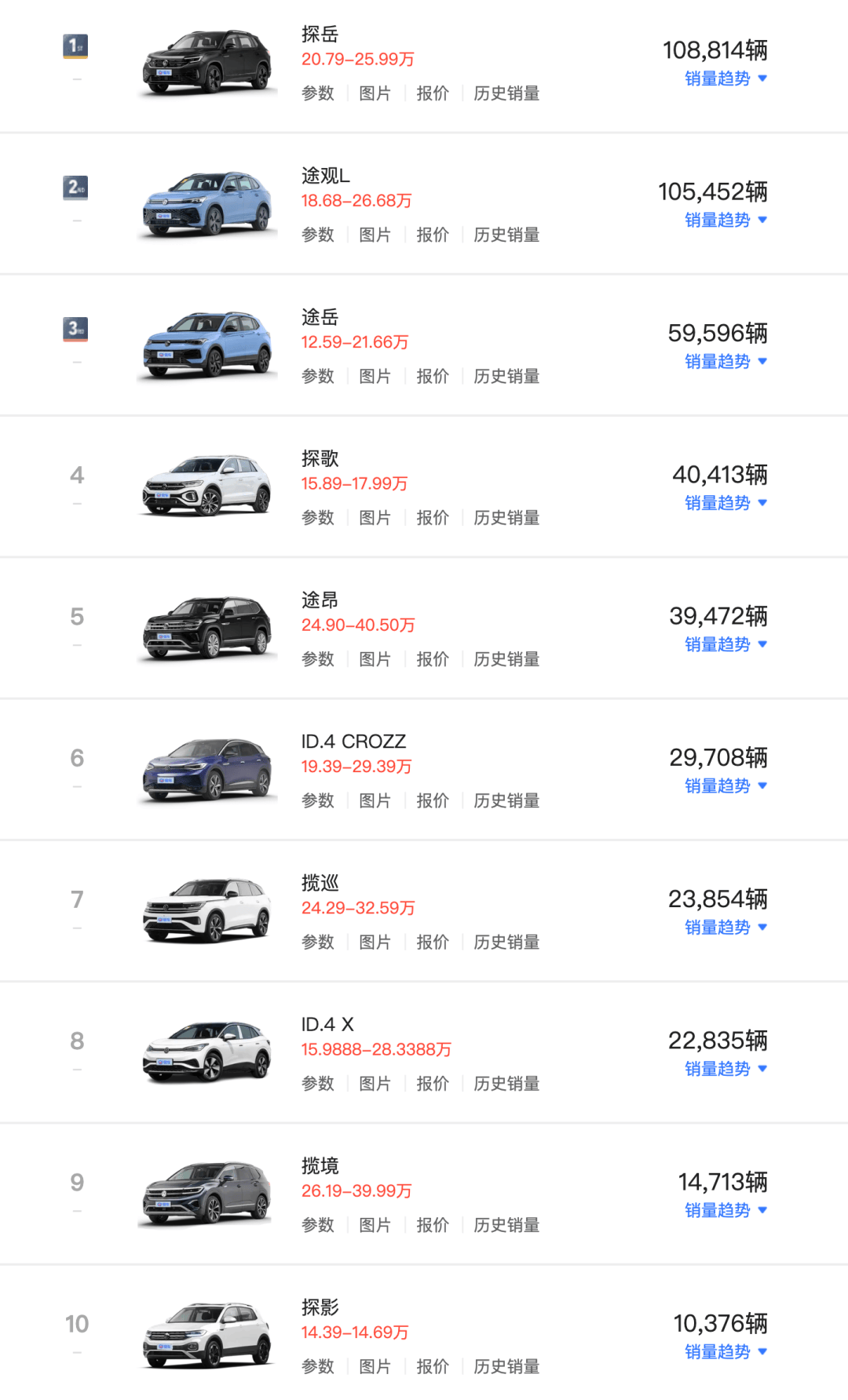View 历史销量 for 揽境

pyautogui.click(x=506, y=1225)
